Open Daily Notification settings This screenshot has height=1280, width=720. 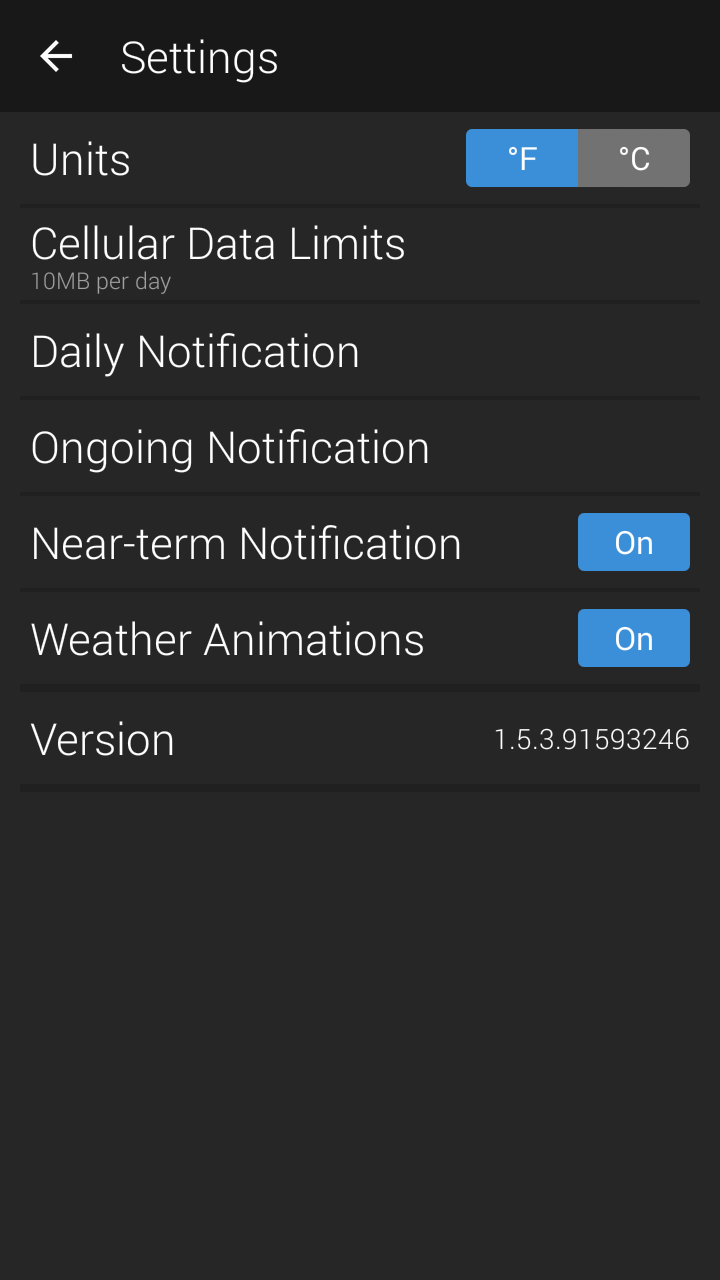[x=195, y=352]
